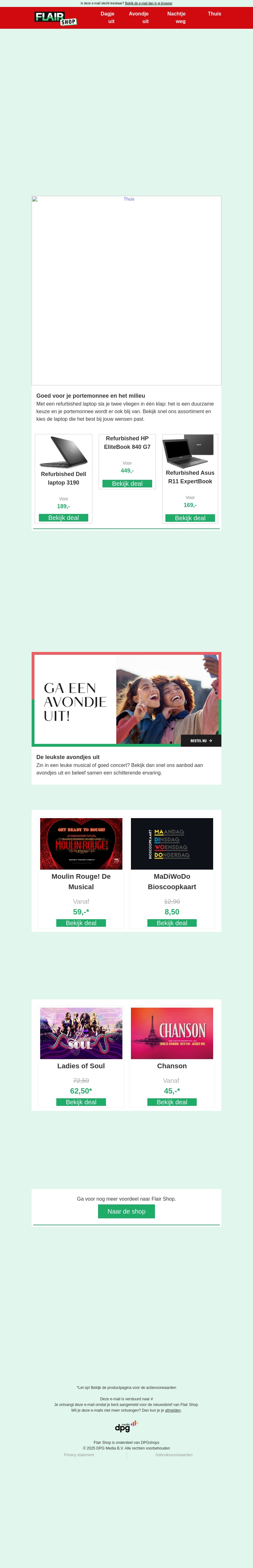Open the Nachtje weg menu item

[x=176, y=17]
